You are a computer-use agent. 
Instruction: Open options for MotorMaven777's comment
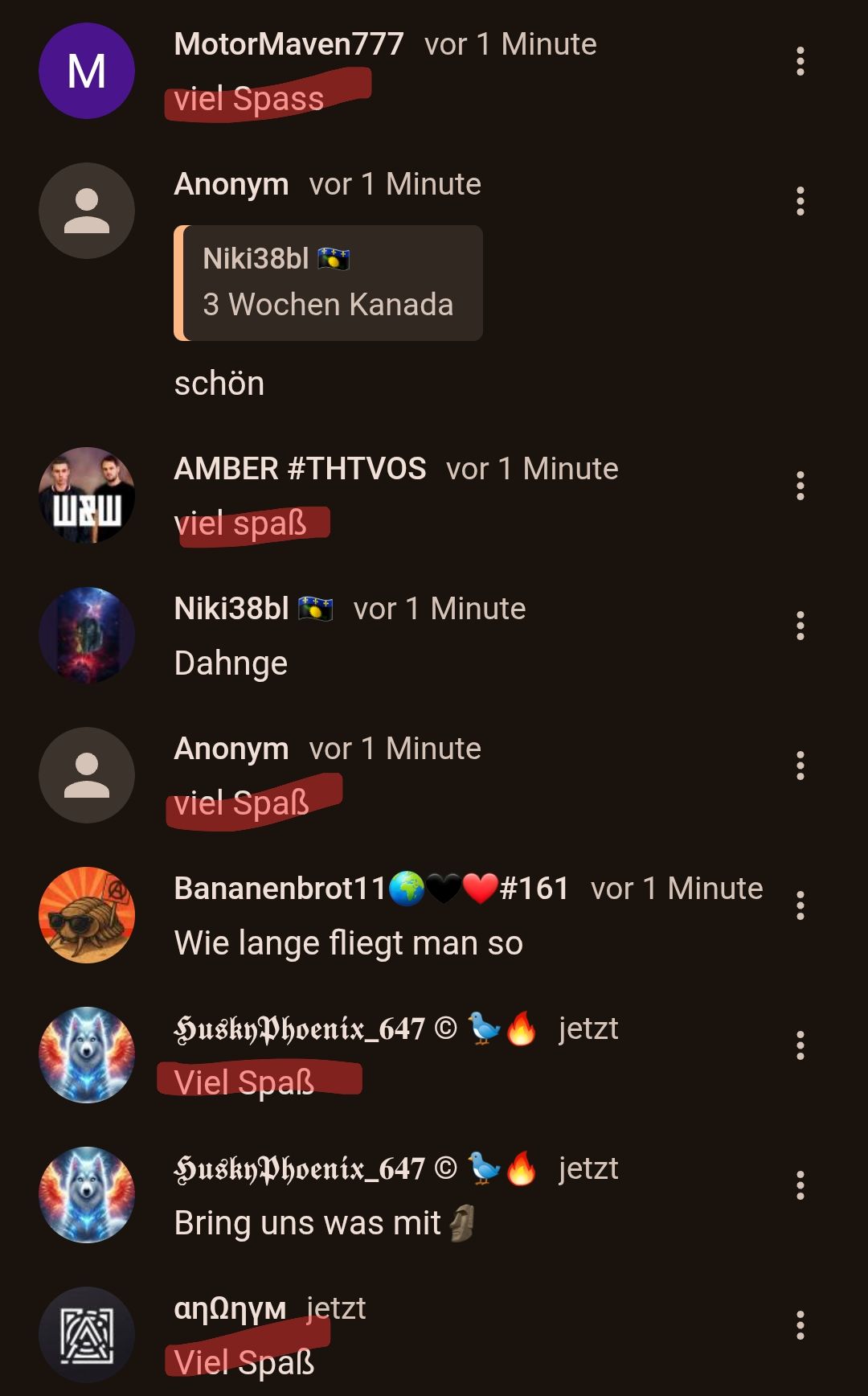(800, 61)
